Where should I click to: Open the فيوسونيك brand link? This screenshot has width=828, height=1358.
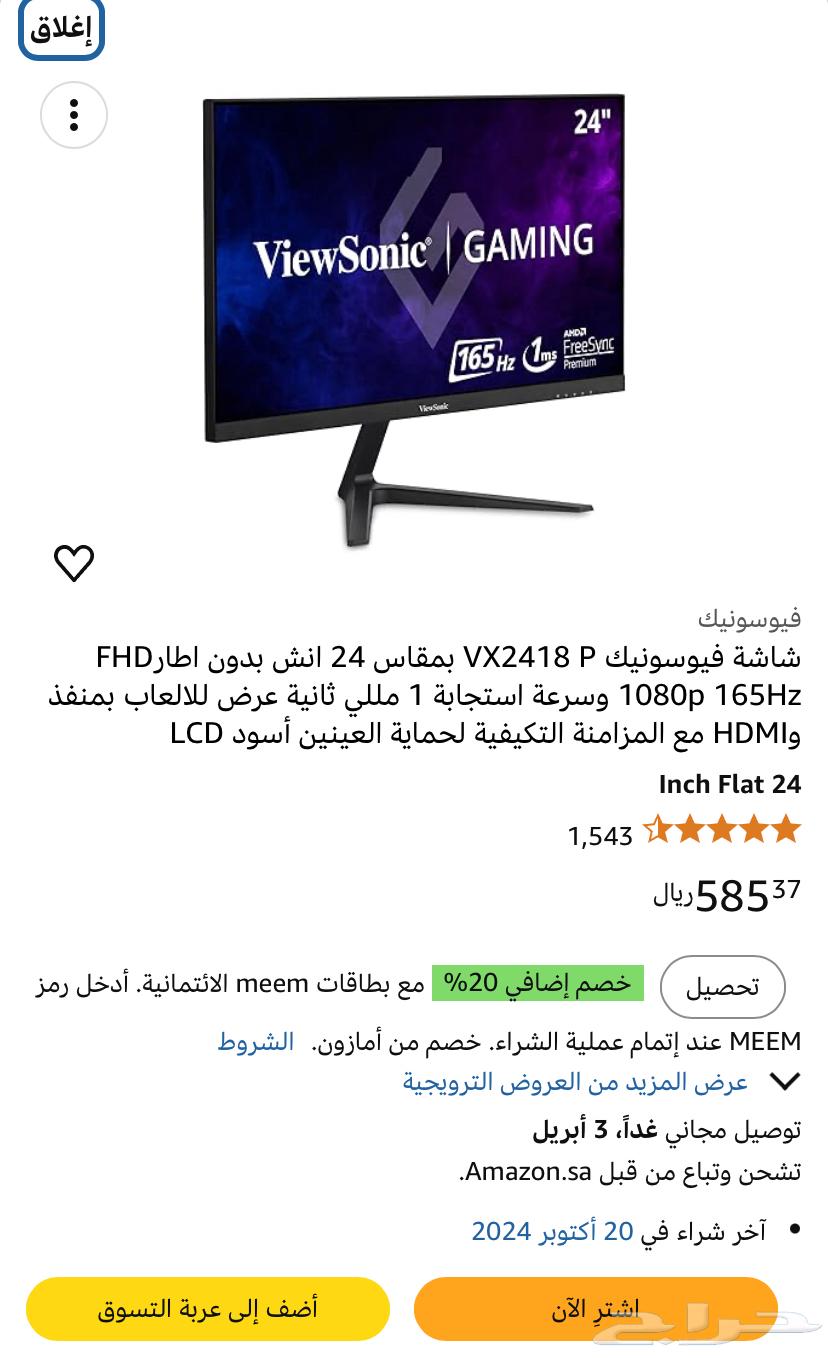(x=750, y=617)
